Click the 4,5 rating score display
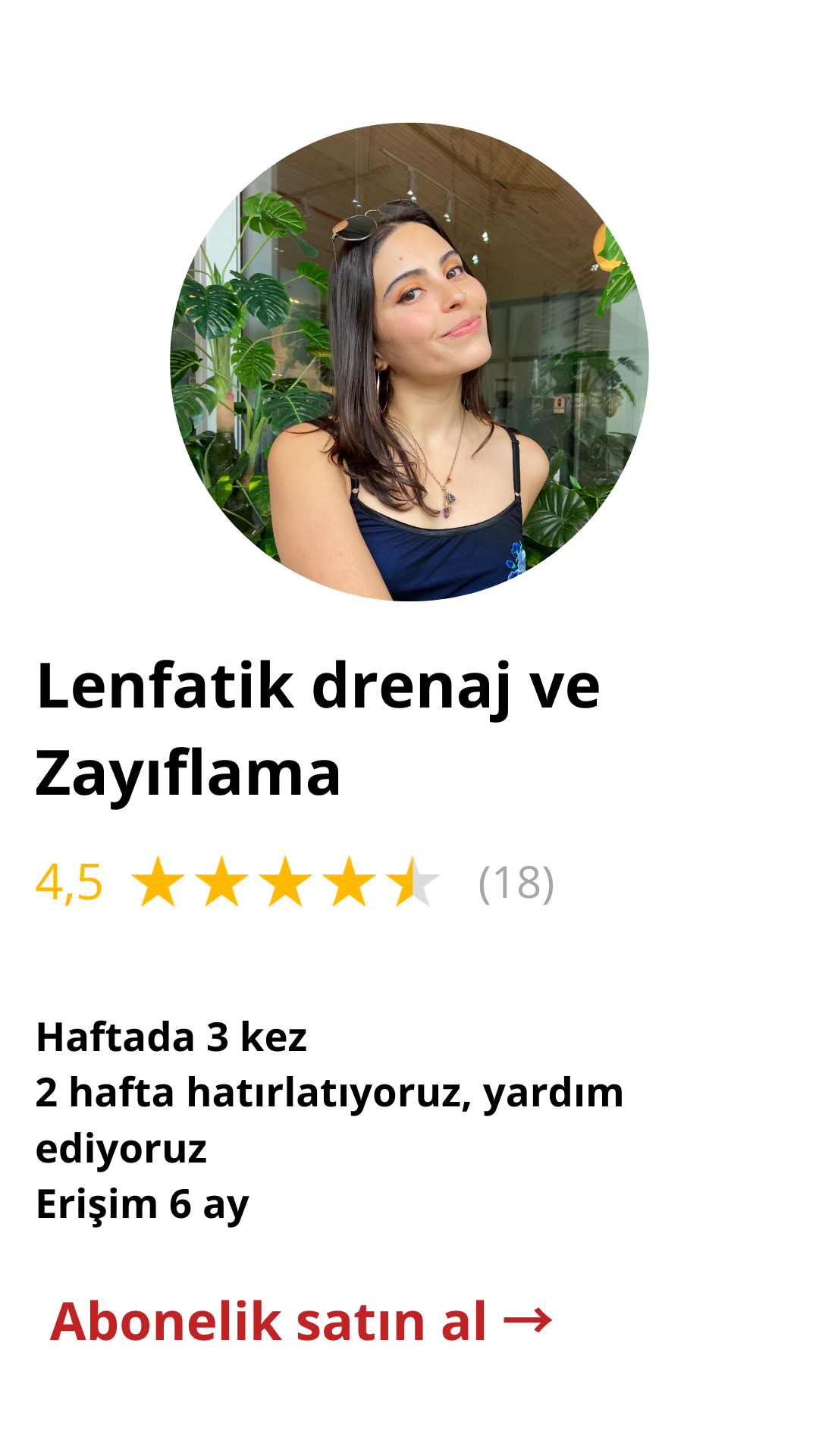Screen dimensions: 819x1456 tap(71, 883)
